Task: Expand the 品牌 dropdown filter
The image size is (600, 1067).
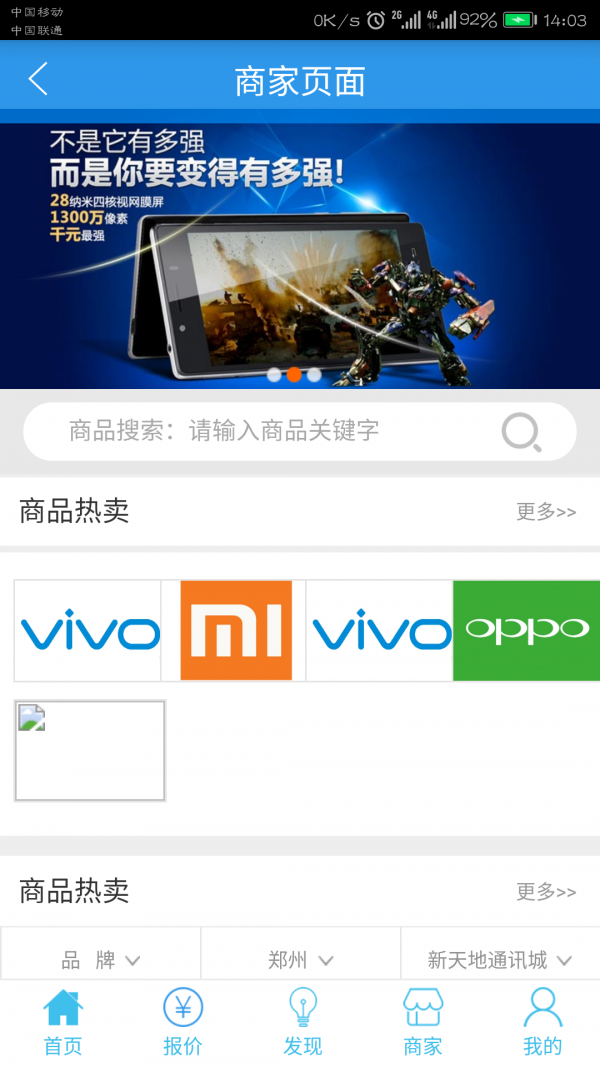Action: 100,960
